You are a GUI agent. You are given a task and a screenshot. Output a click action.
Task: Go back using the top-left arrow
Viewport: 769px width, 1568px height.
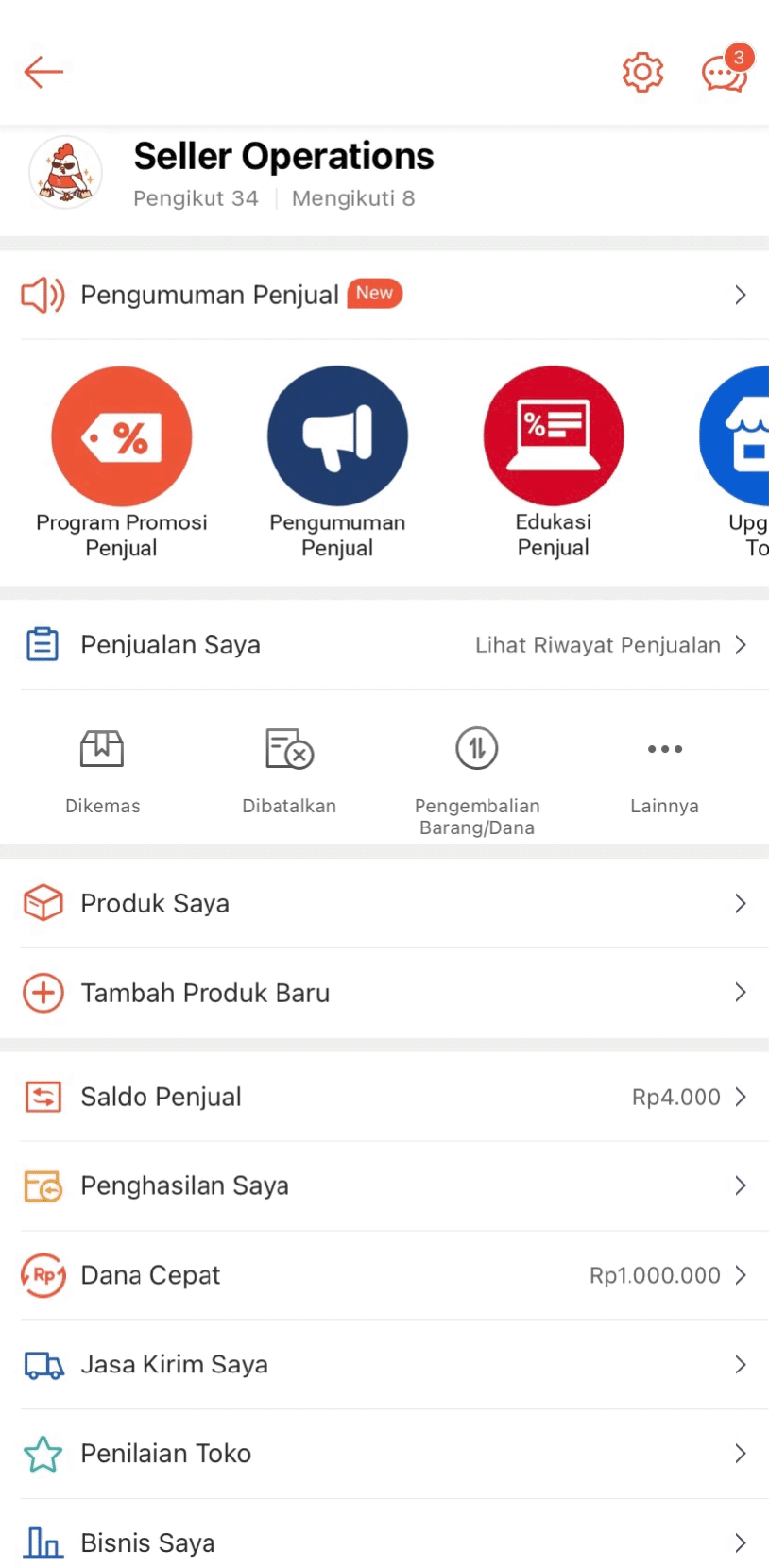[x=43, y=72]
